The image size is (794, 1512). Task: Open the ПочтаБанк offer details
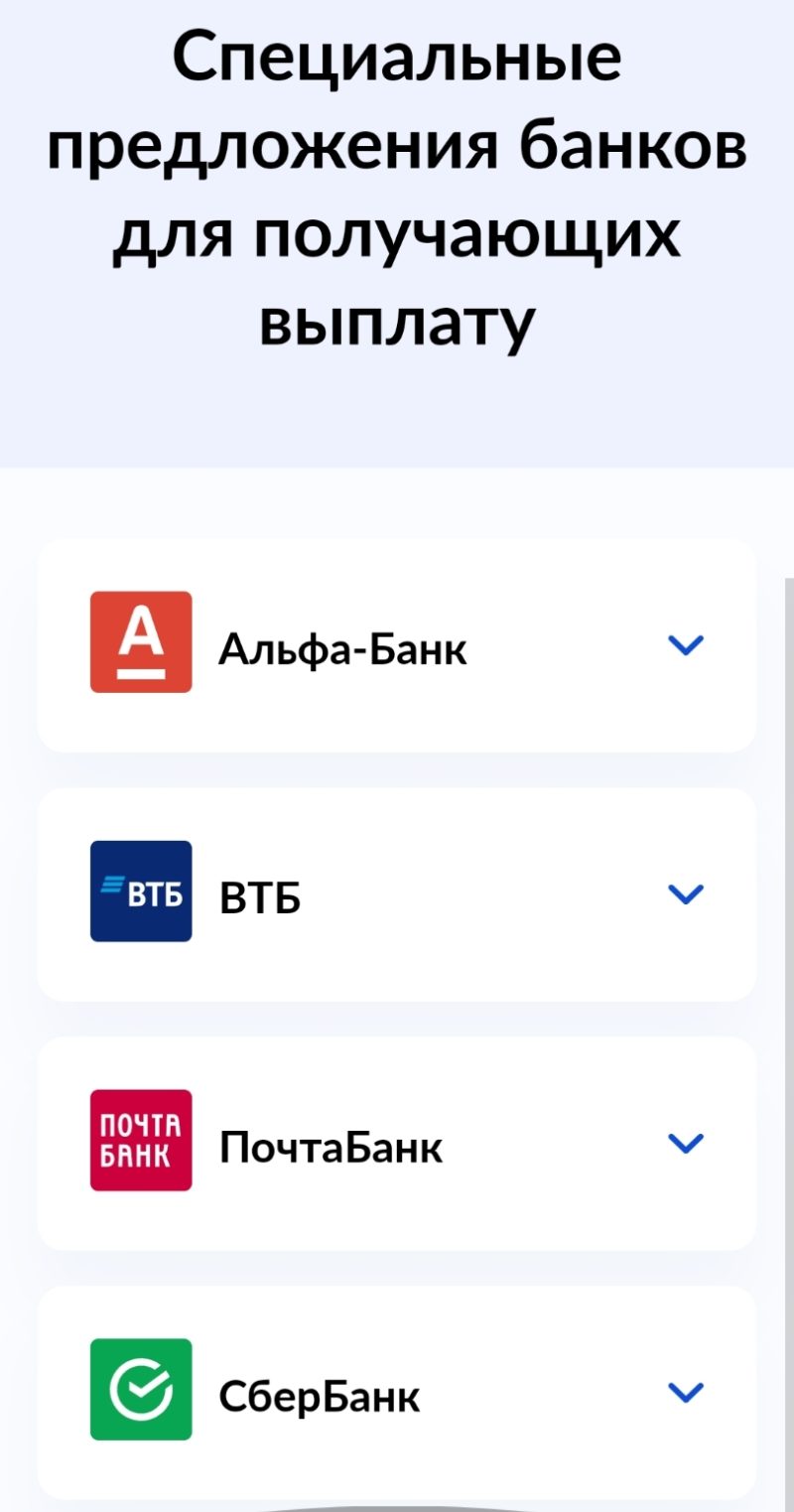(x=686, y=1144)
